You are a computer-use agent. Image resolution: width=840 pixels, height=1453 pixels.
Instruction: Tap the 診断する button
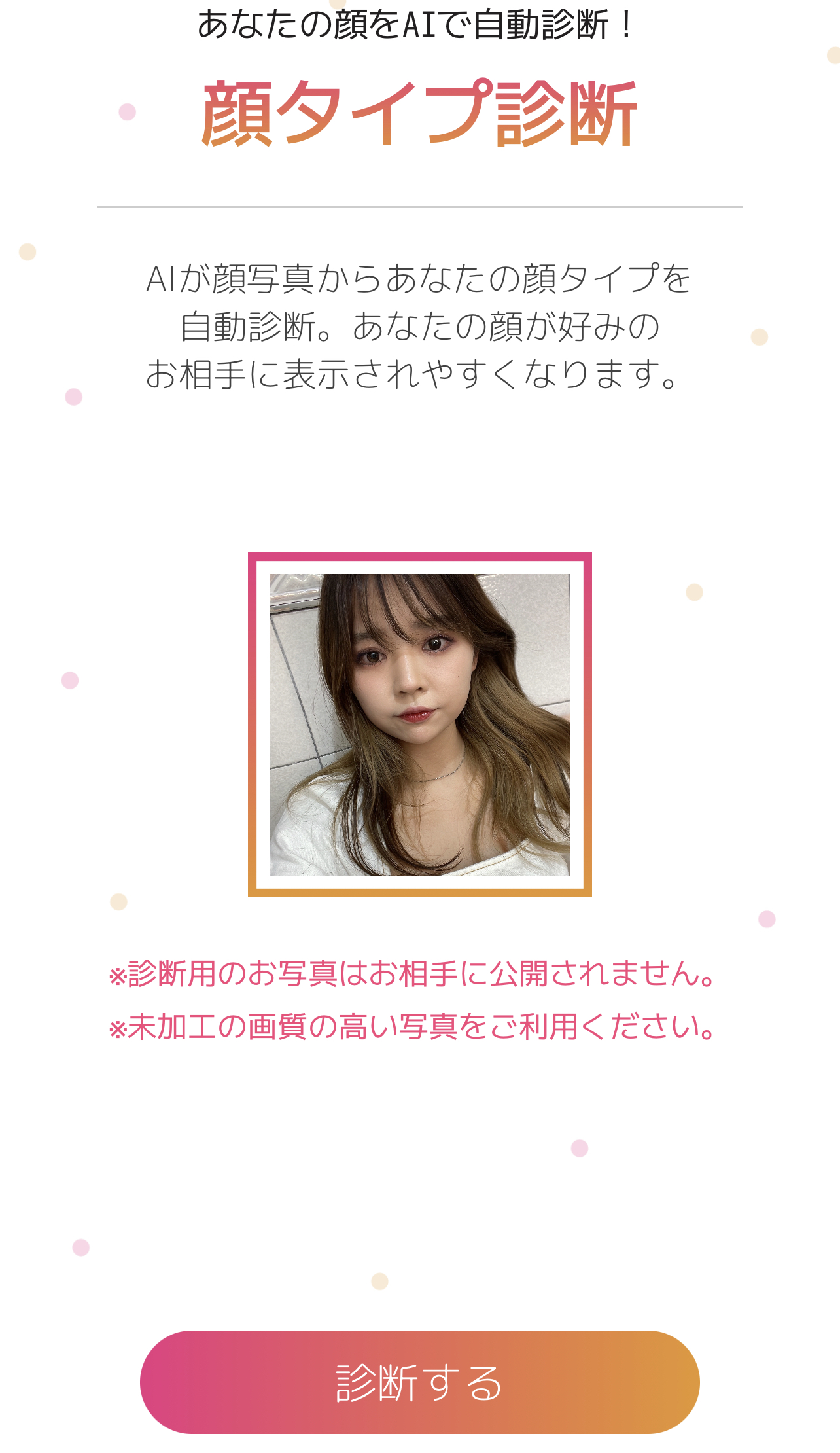(x=419, y=1382)
